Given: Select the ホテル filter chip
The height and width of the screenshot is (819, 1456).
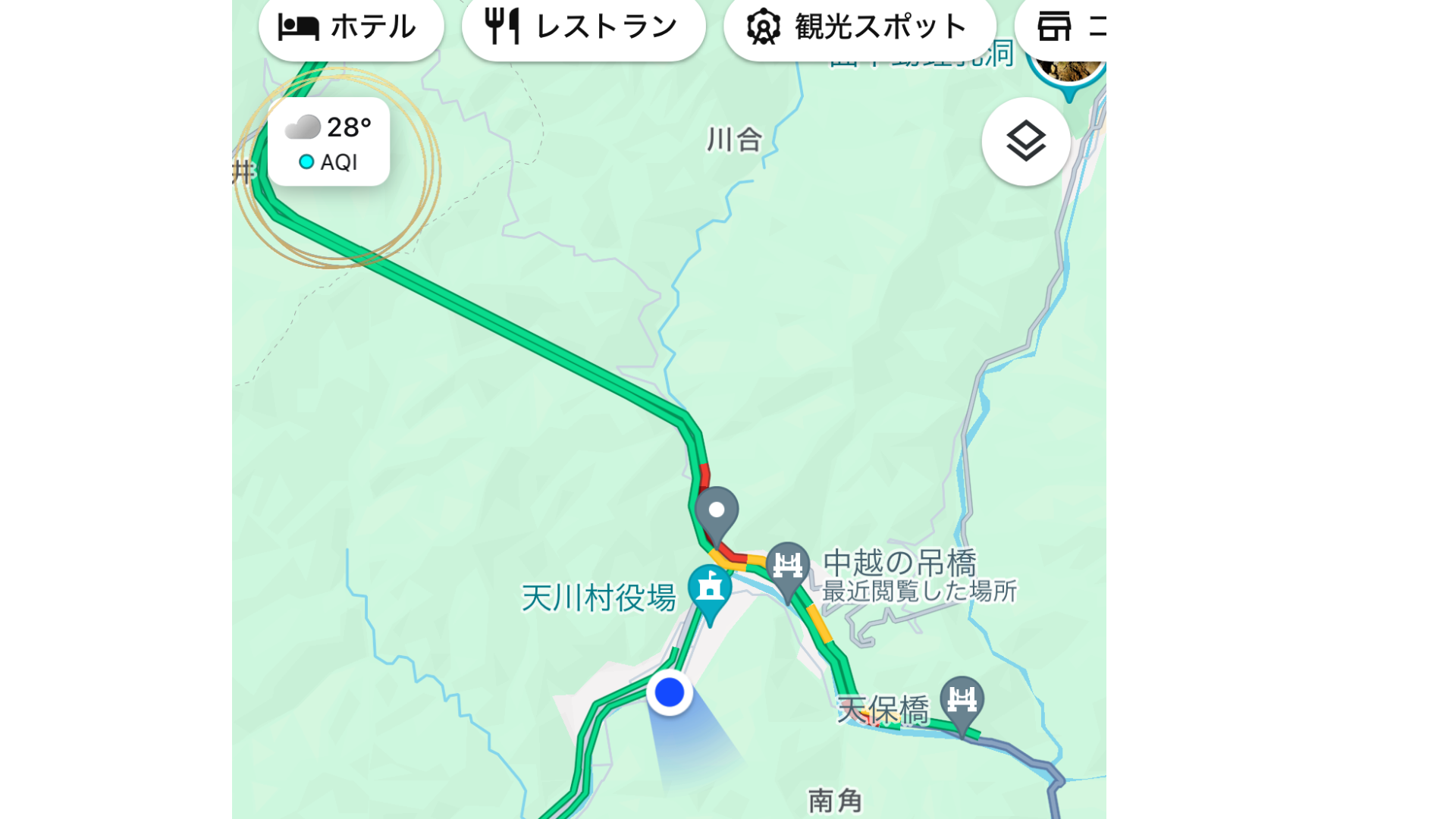Looking at the screenshot, I should pyautogui.click(x=350, y=27).
